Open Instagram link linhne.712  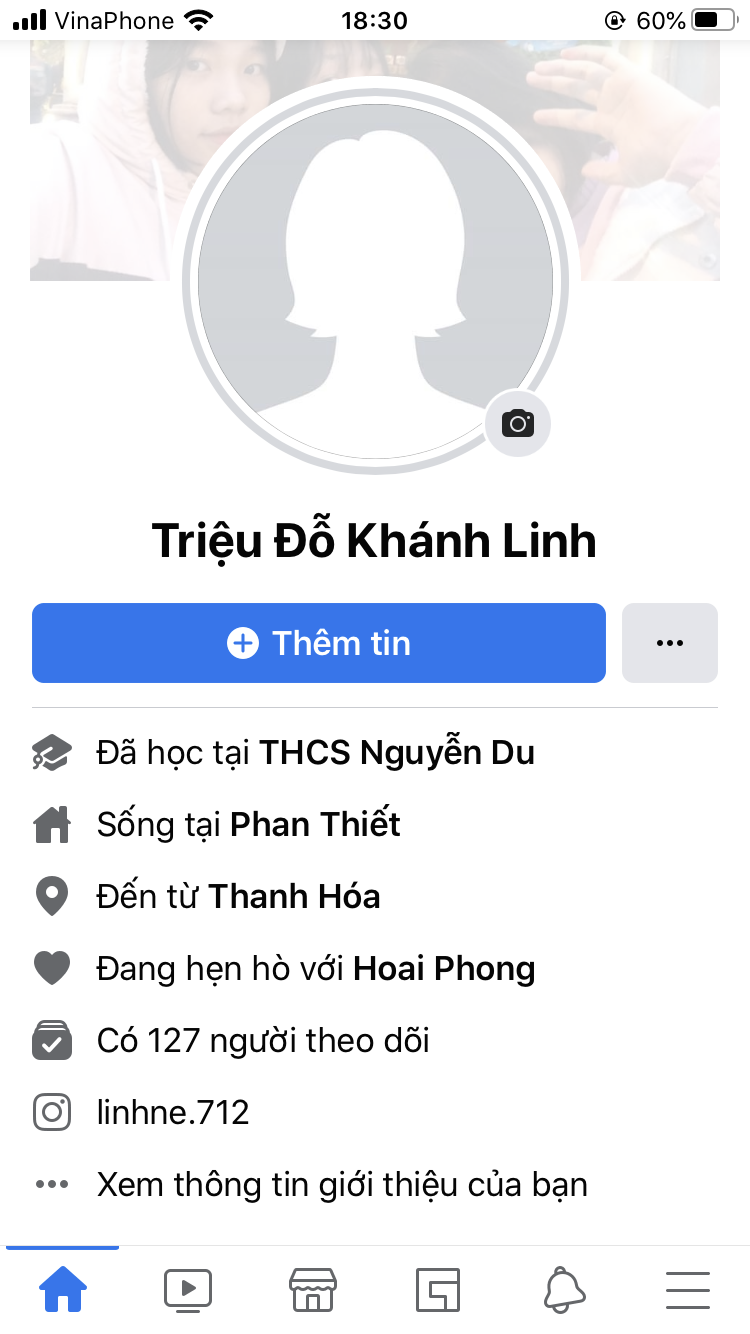(375, 1112)
